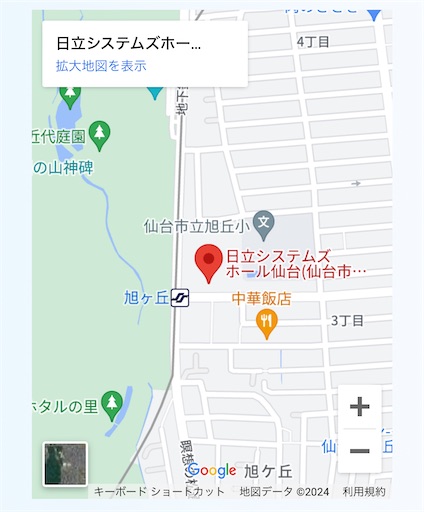424x512 pixels.
Task: Zoom out with the minus button
Action: pyautogui.click(x=360, y=451)
